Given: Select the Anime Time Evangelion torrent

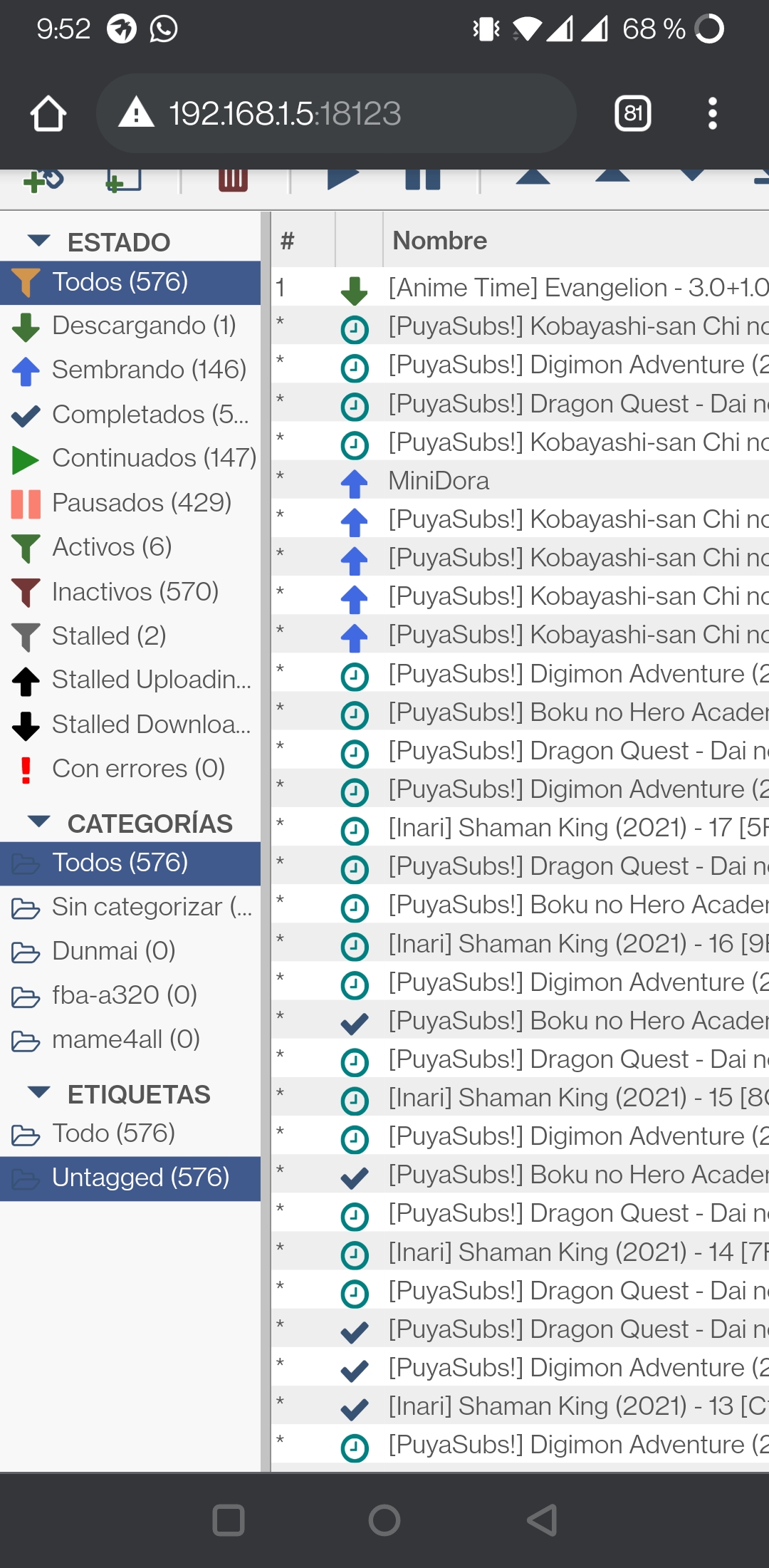Looking at the screenshot, I should tap(520, 288).
